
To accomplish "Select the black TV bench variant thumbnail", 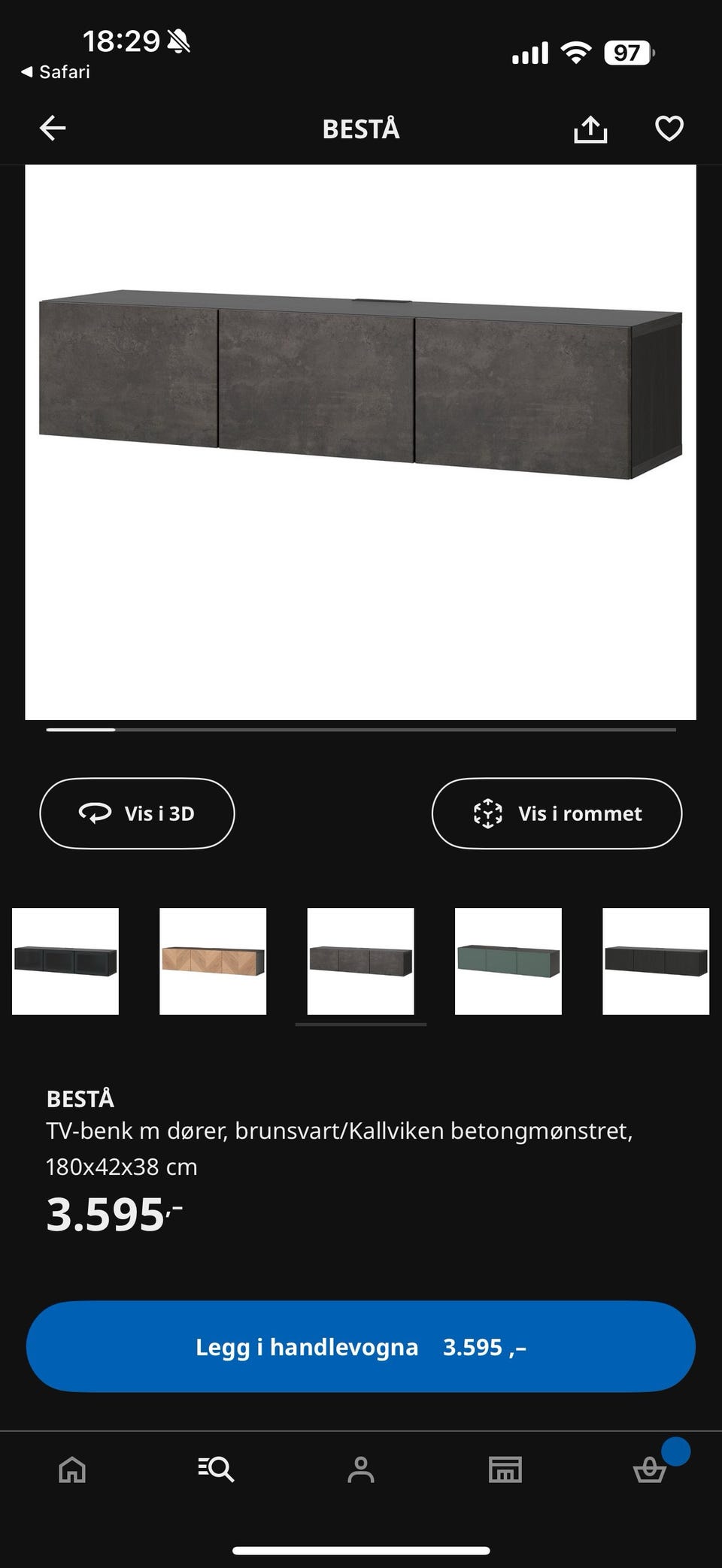I will (65, 961).
